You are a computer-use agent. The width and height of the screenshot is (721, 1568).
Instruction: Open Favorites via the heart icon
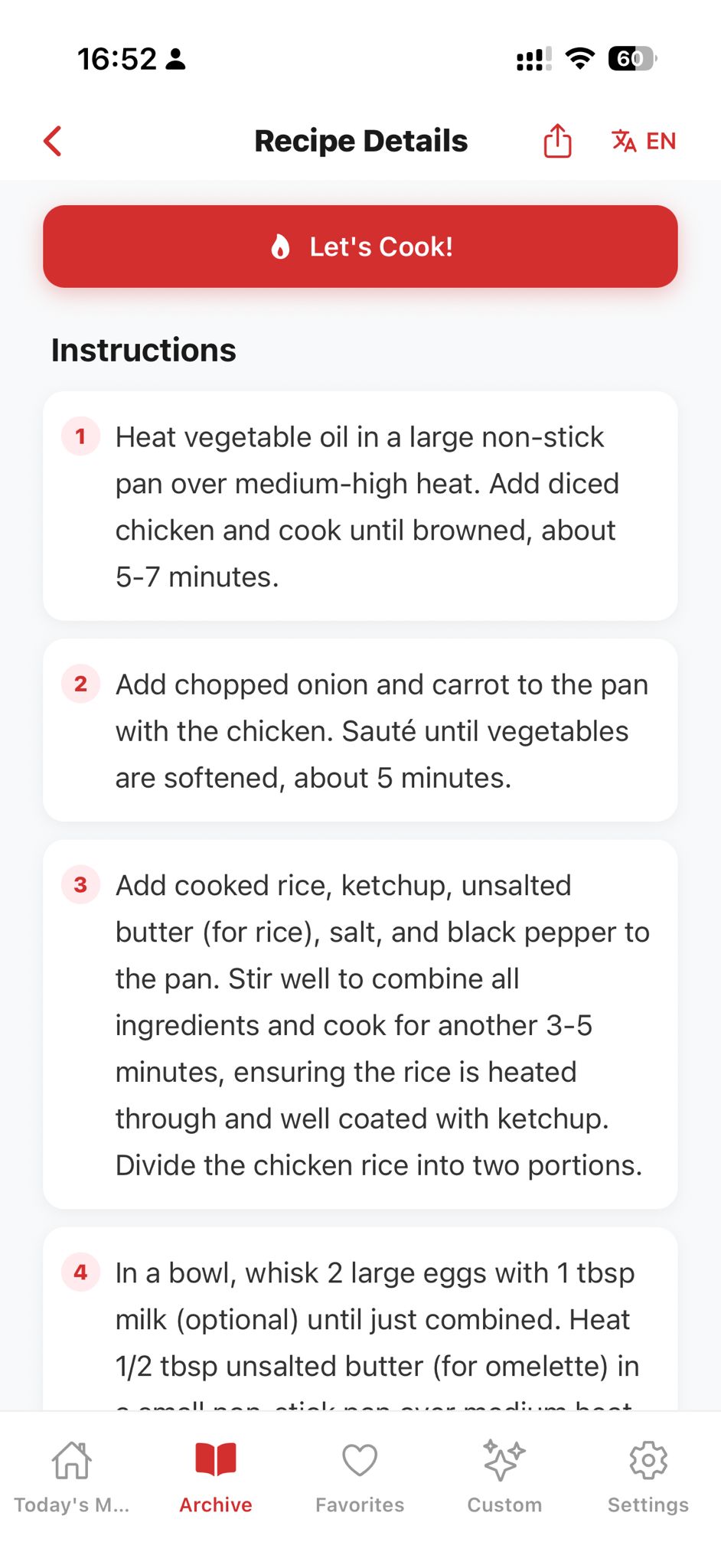[359, 1457]
